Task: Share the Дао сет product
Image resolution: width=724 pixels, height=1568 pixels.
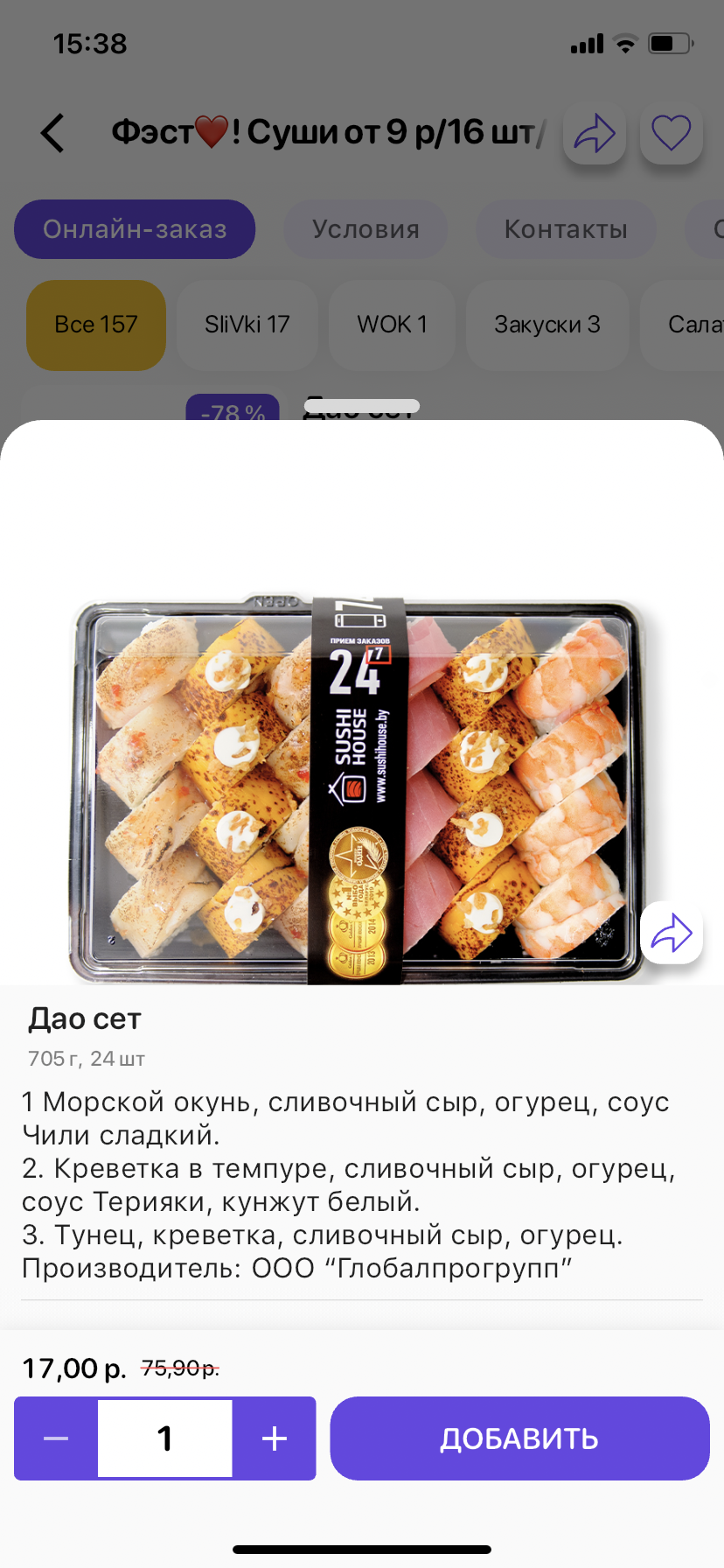Action: pyautogui.click(x=672, y=933)
